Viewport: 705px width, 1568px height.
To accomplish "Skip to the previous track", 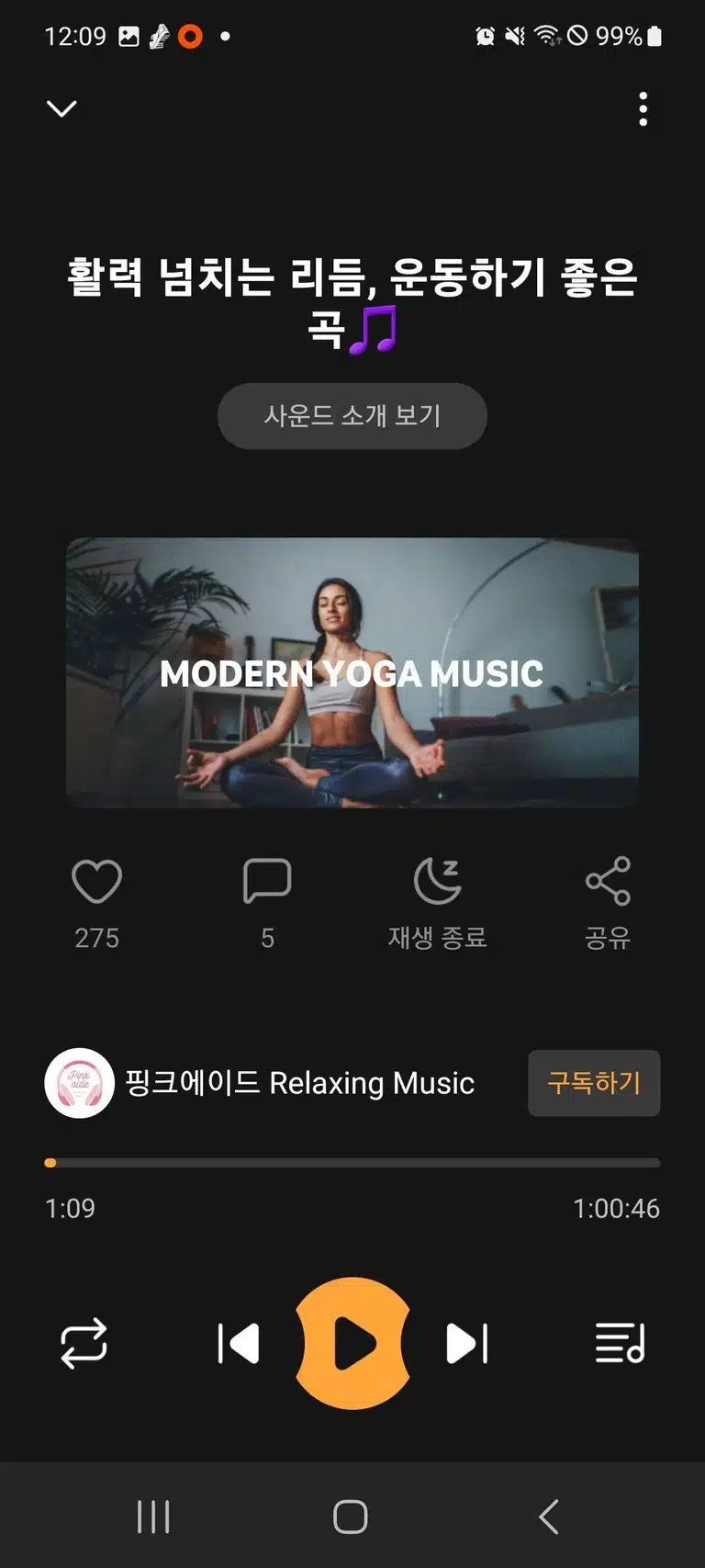I will pos(239,1344).
